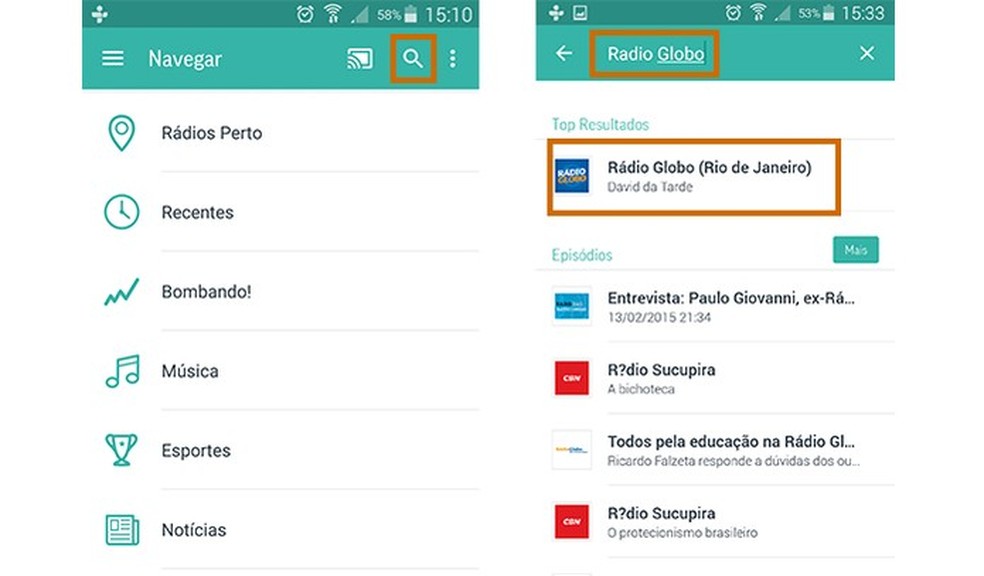Open the hamburger drawer menu
The height and width of the screenshot is (576, 984).
point(113,59)
